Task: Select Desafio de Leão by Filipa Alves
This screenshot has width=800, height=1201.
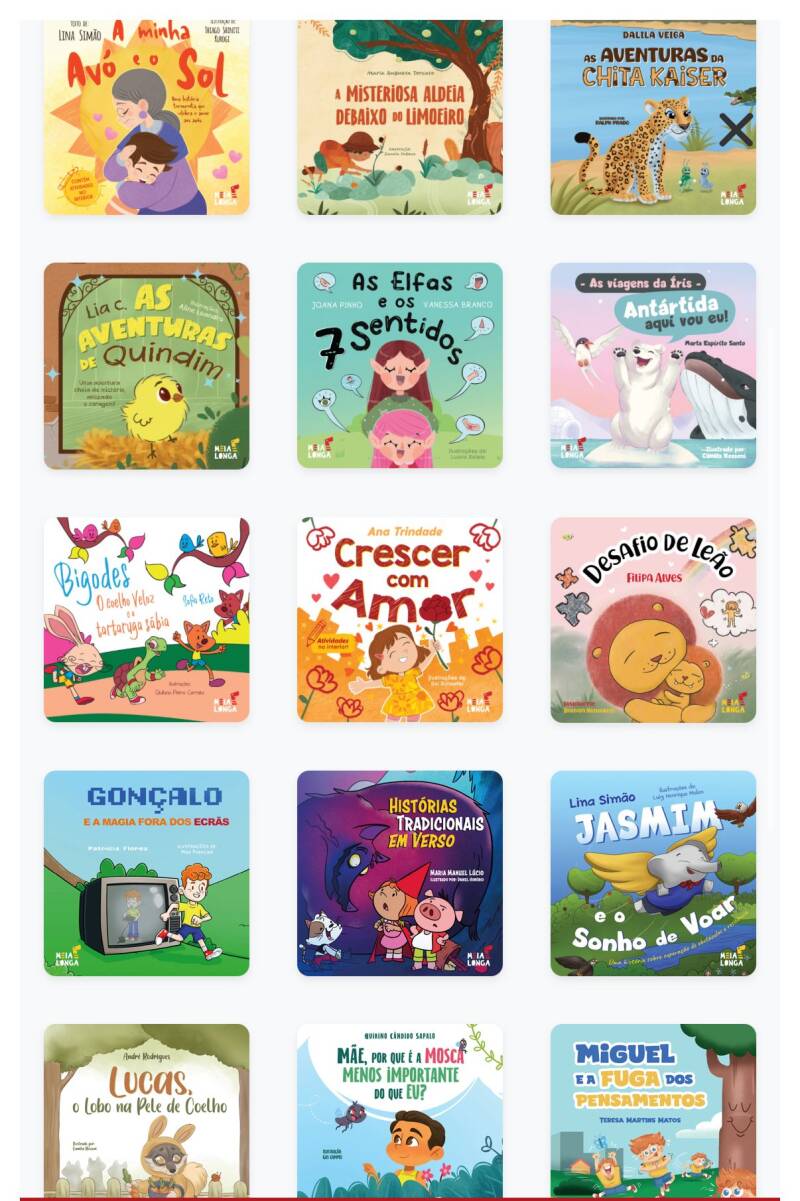Action: tap(653, 620)
